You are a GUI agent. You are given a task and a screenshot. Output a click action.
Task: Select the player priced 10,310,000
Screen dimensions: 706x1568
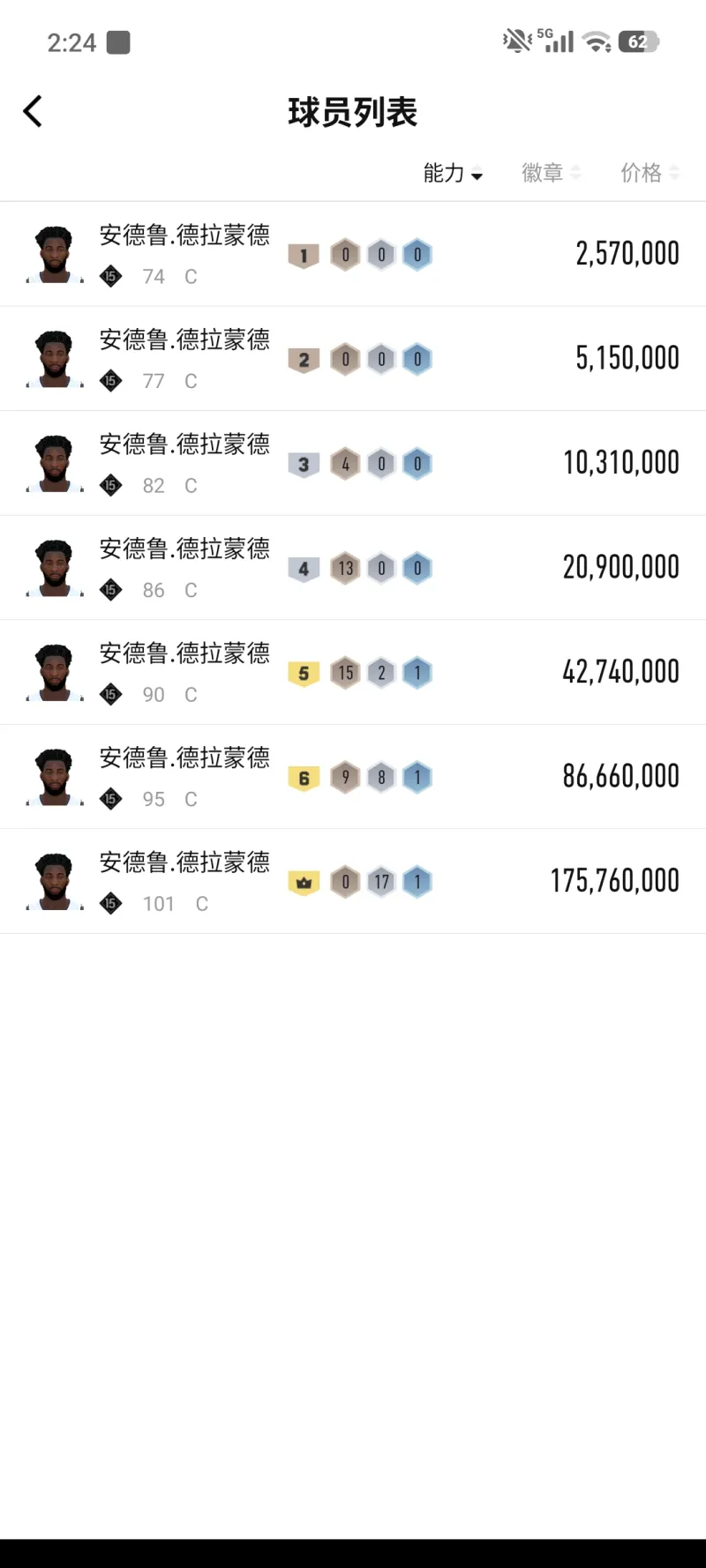[353, 464]
